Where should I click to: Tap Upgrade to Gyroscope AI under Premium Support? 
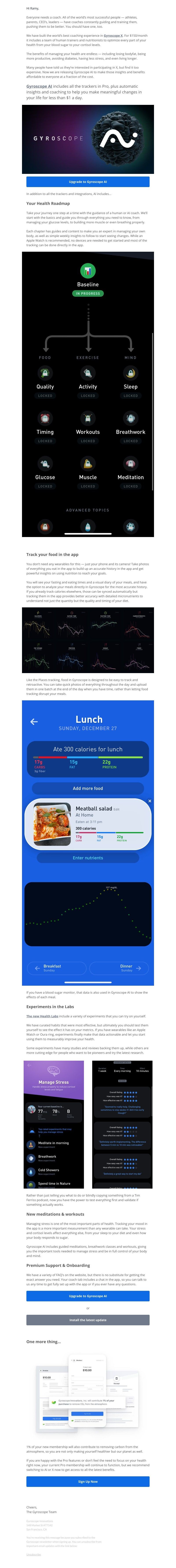click(x=88, y=1296)
